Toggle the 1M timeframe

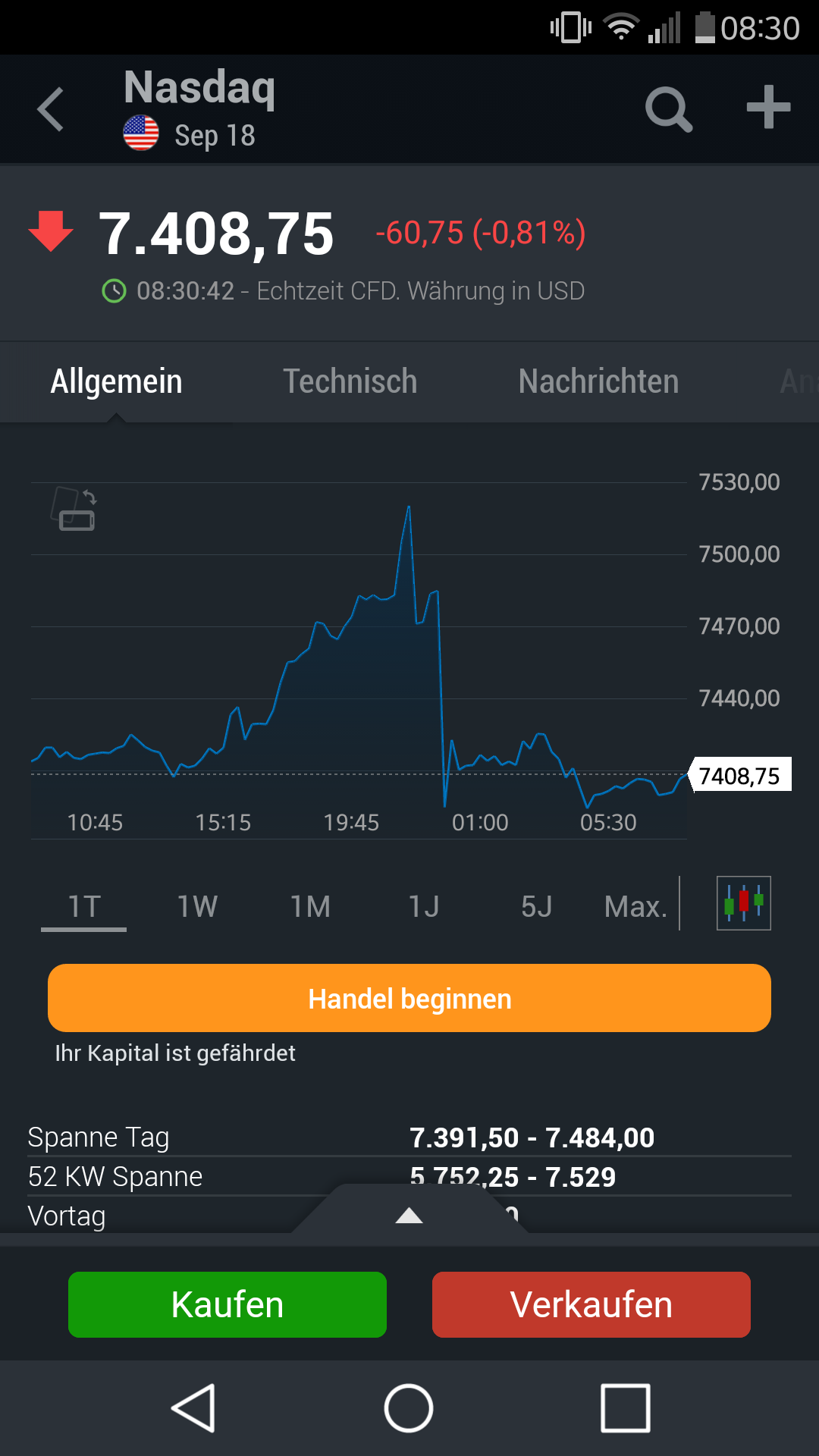point(310,905)
